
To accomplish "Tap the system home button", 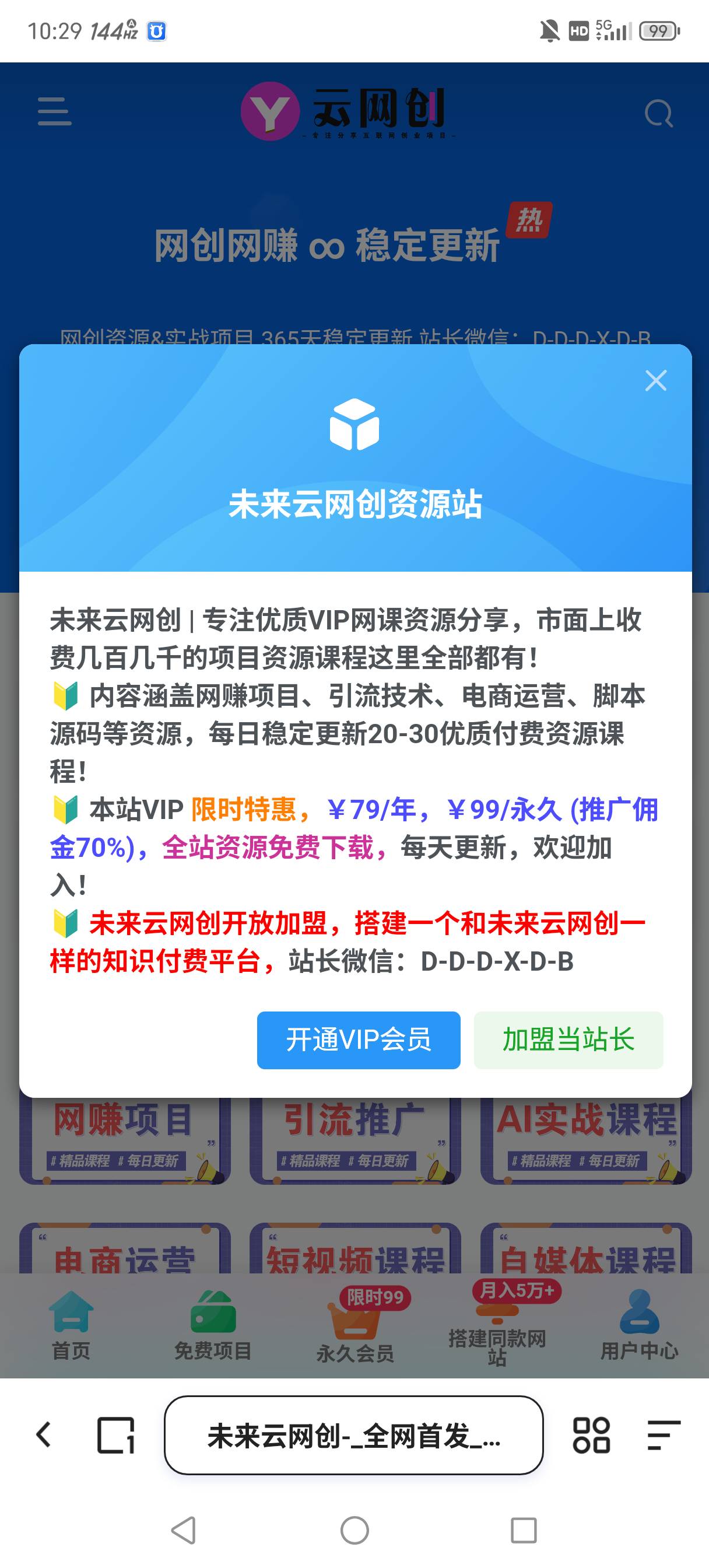I will 354,1529.
